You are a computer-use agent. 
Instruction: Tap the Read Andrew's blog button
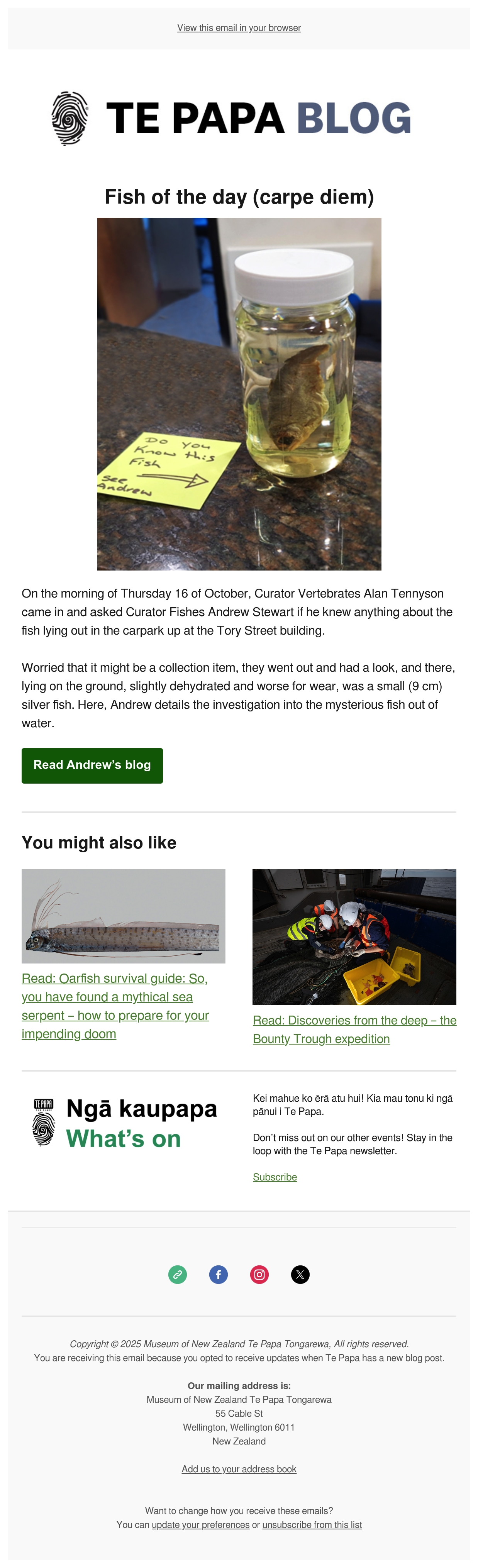click(x=92, y=765)
